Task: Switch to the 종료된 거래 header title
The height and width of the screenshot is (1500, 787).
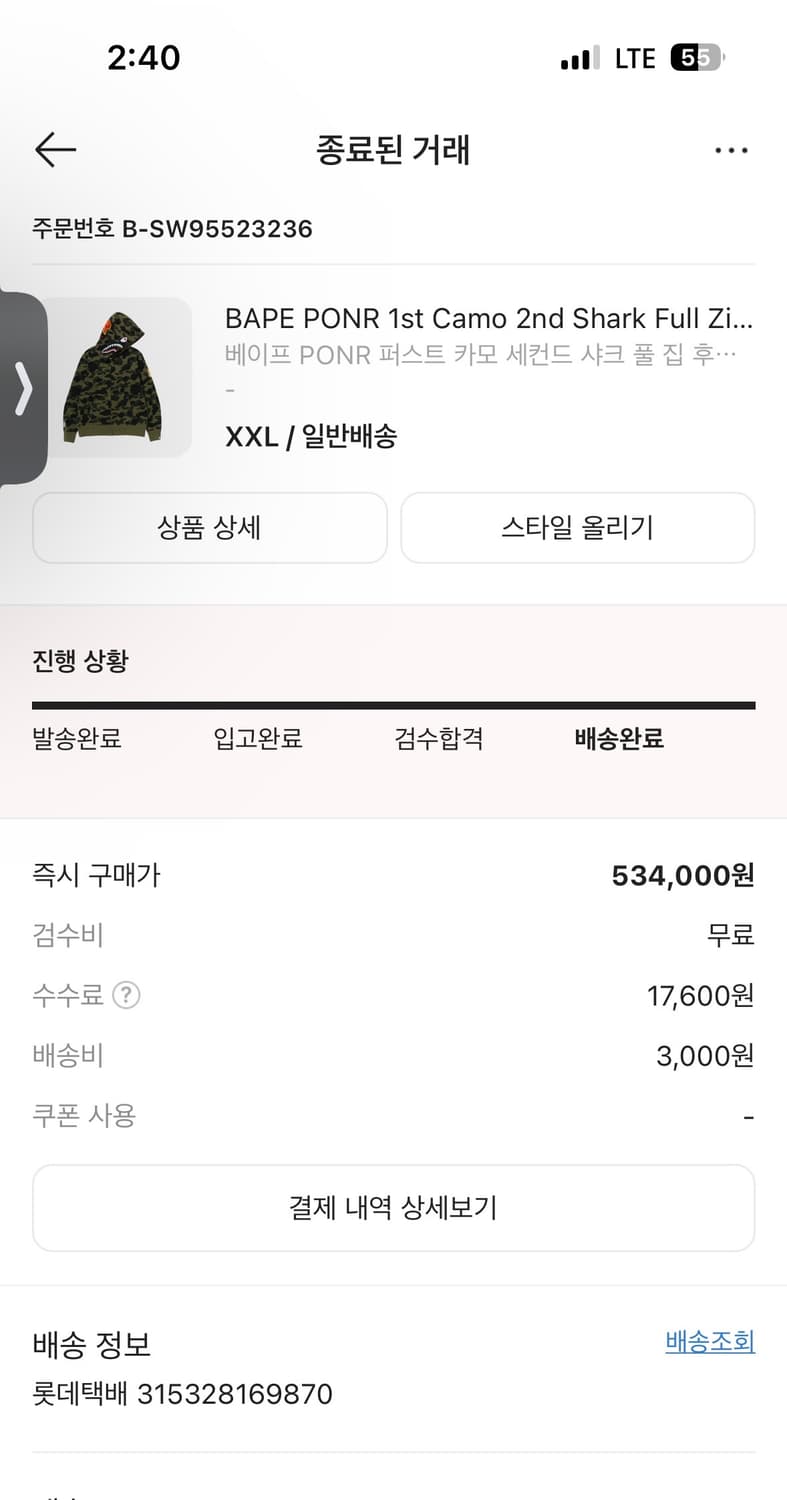Action: (393, 150)
